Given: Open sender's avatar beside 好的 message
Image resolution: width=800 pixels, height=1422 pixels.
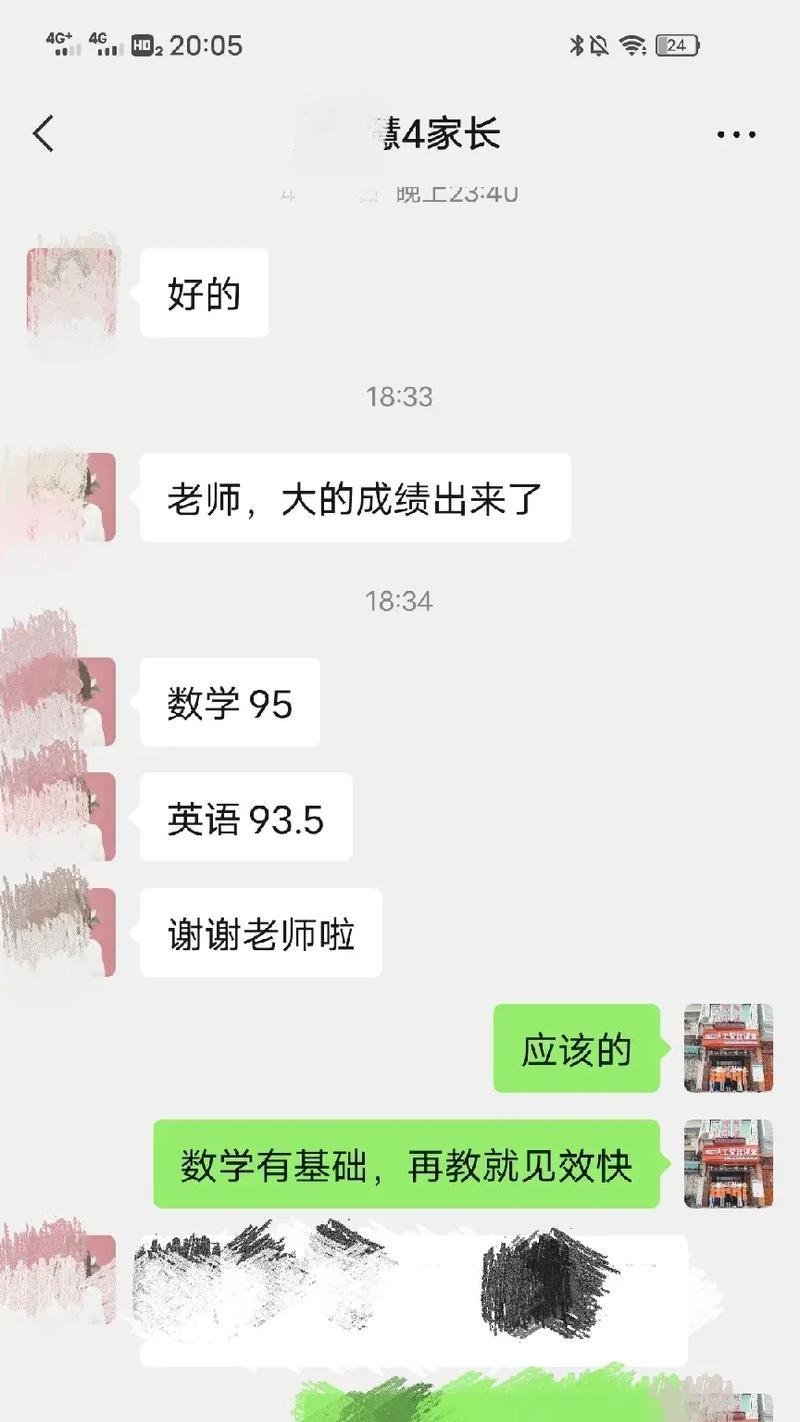Looking at the screenshot, I should click(x=72, y=293).
